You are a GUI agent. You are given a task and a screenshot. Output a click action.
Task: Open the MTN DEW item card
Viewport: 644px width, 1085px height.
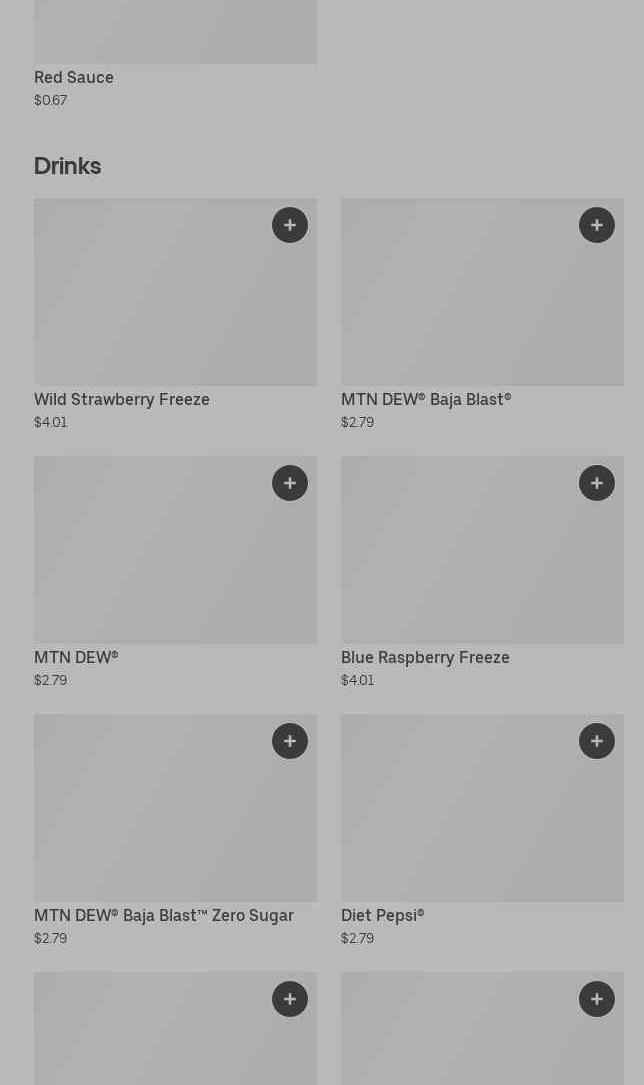click(176, 573)
